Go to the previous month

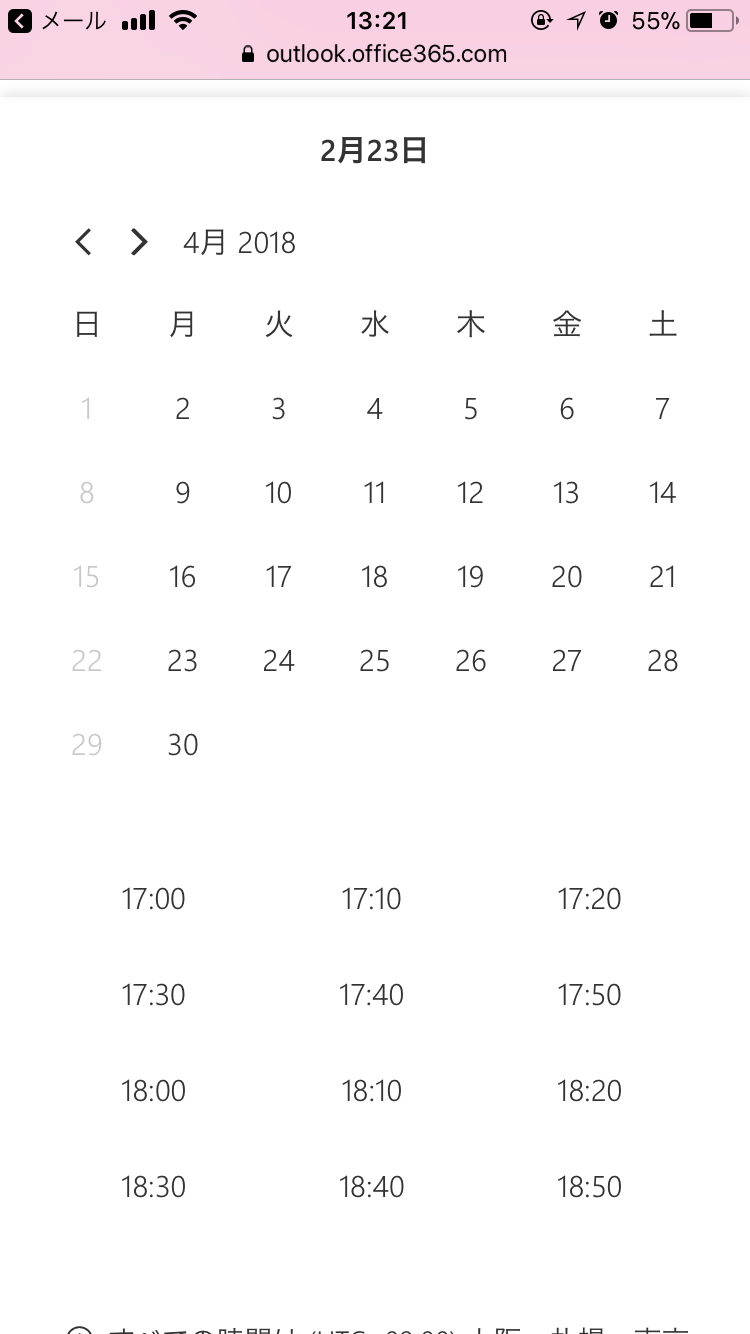[x=84, y=242]
